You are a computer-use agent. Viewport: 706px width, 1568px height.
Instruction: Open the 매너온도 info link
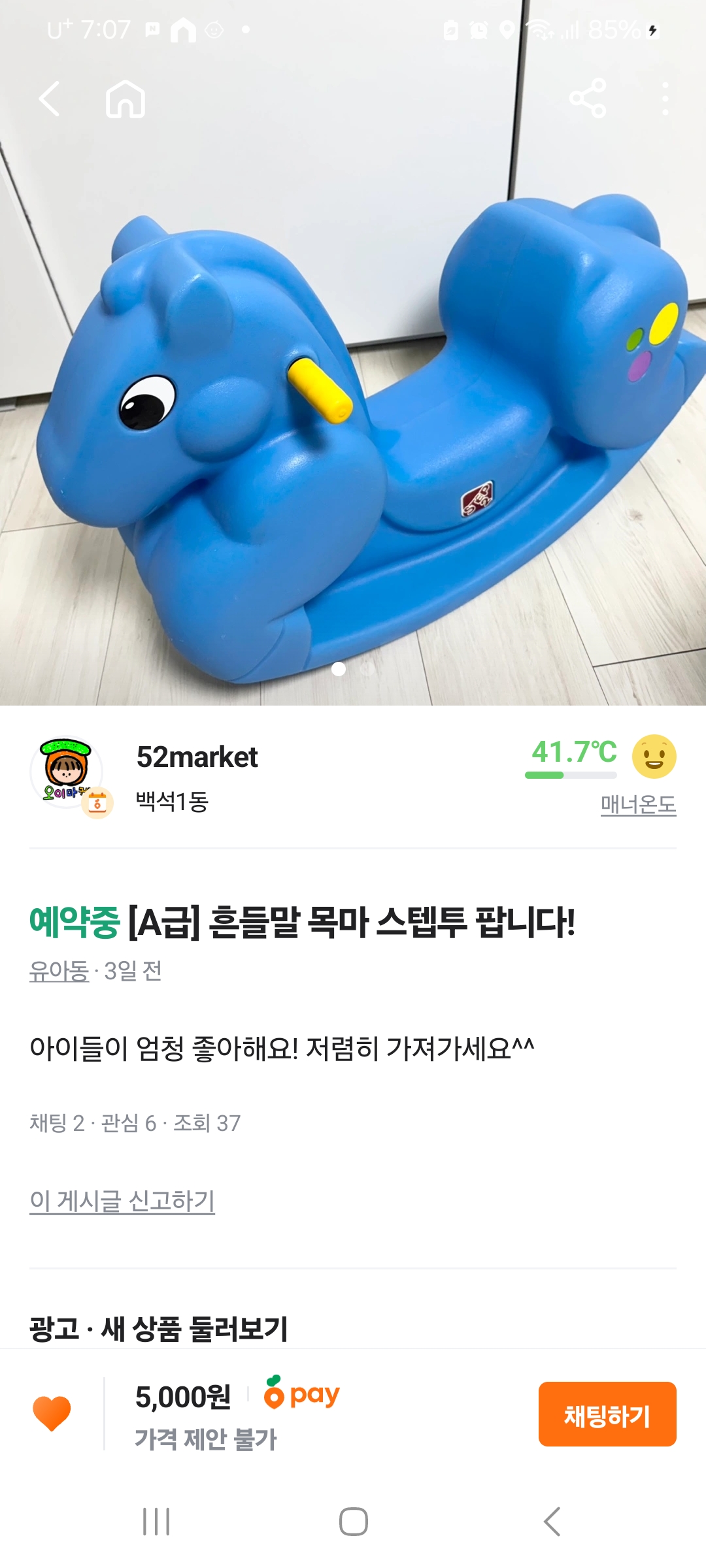click(x=638, y=805)
